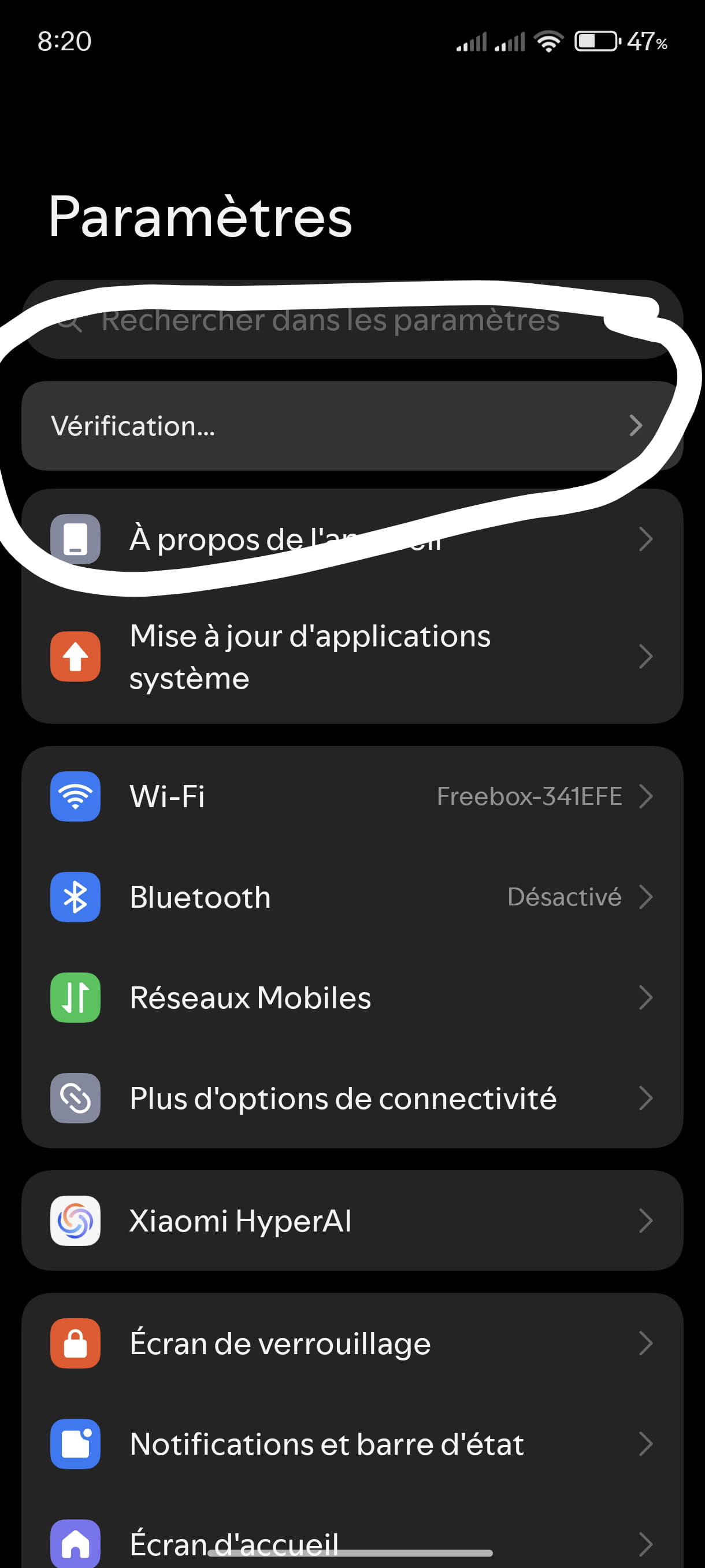The width and height of the screenshot is (705, 1568).
Task: Open the Vérification… banner
Action: 352,426
